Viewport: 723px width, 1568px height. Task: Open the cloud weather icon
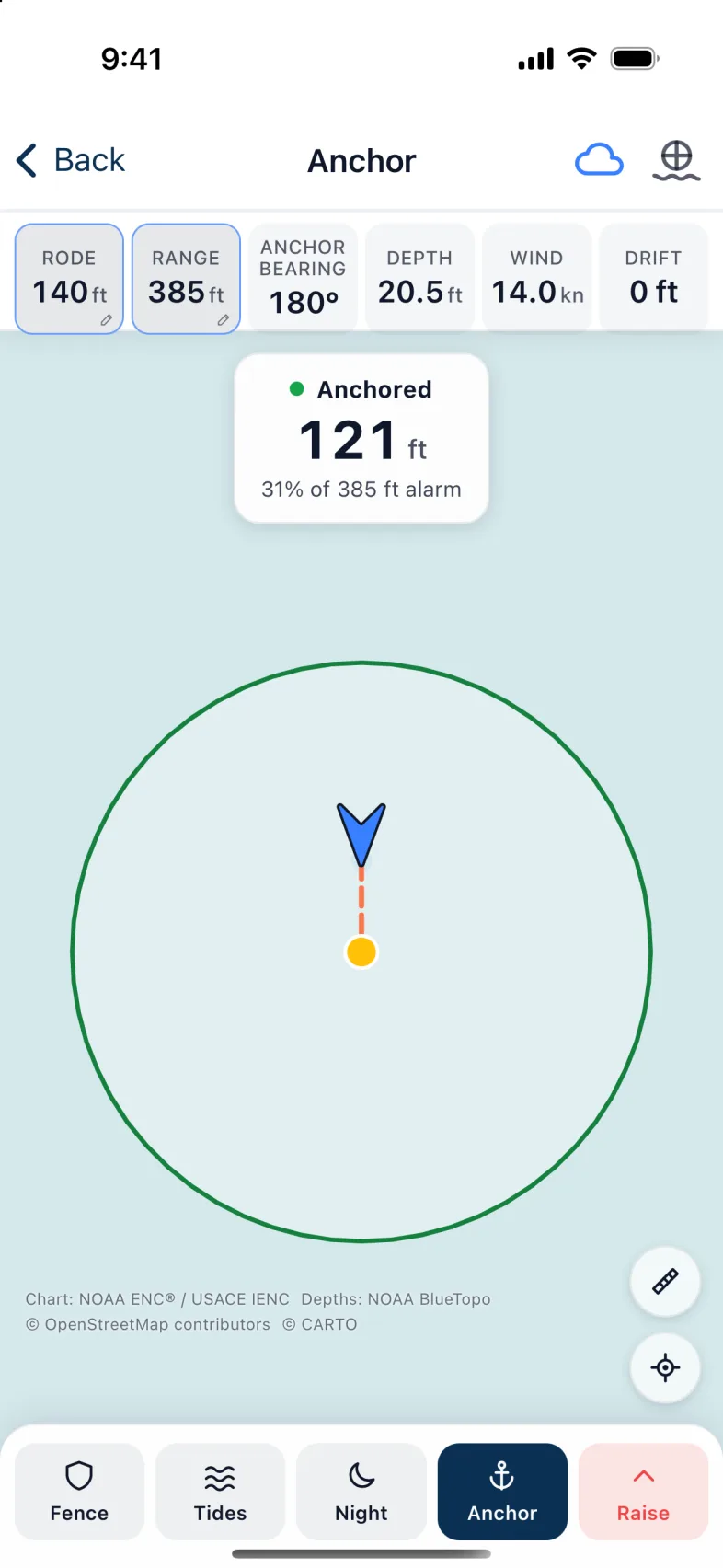click(599, 160)
